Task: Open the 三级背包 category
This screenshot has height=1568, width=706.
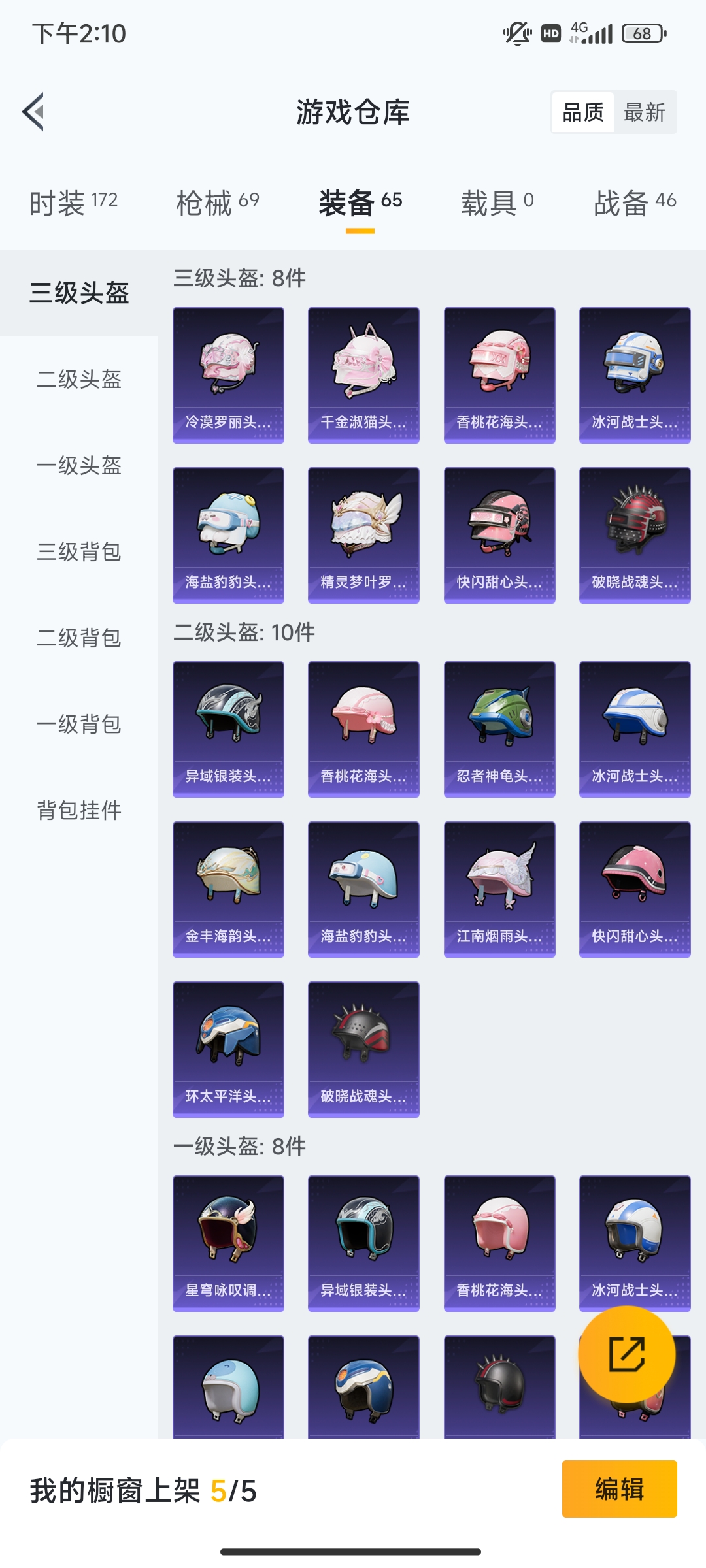Action: coord(78,552)
